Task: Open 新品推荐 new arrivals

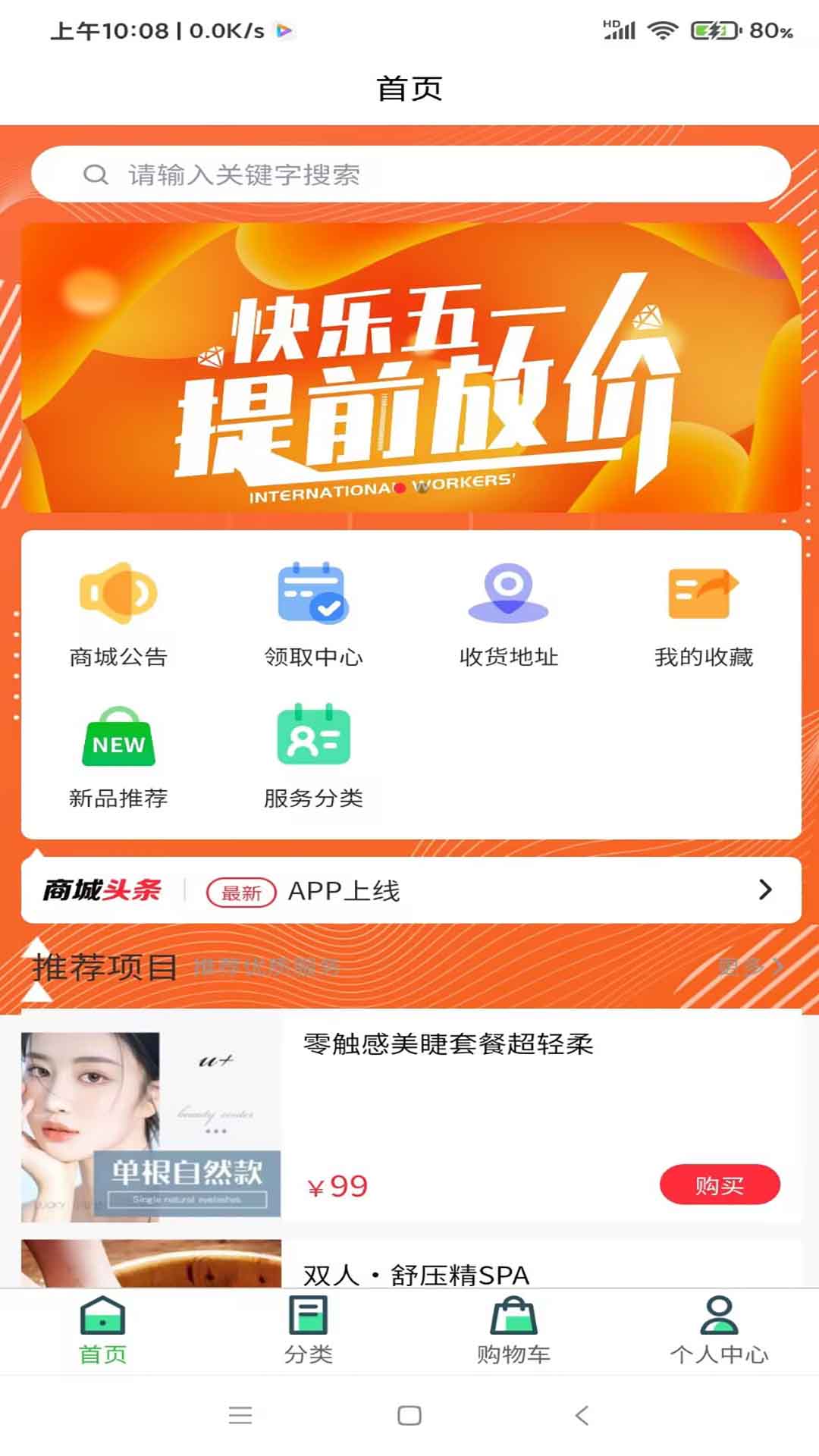Action: [x=118, y=756]
